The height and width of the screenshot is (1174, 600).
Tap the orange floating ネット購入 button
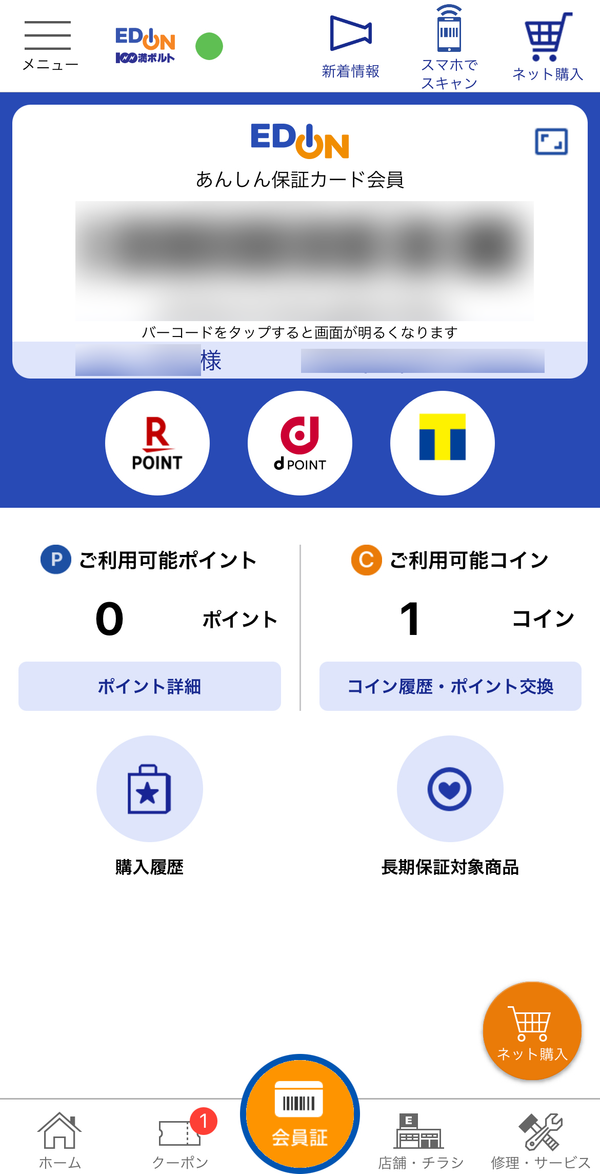click(532, 1030)
